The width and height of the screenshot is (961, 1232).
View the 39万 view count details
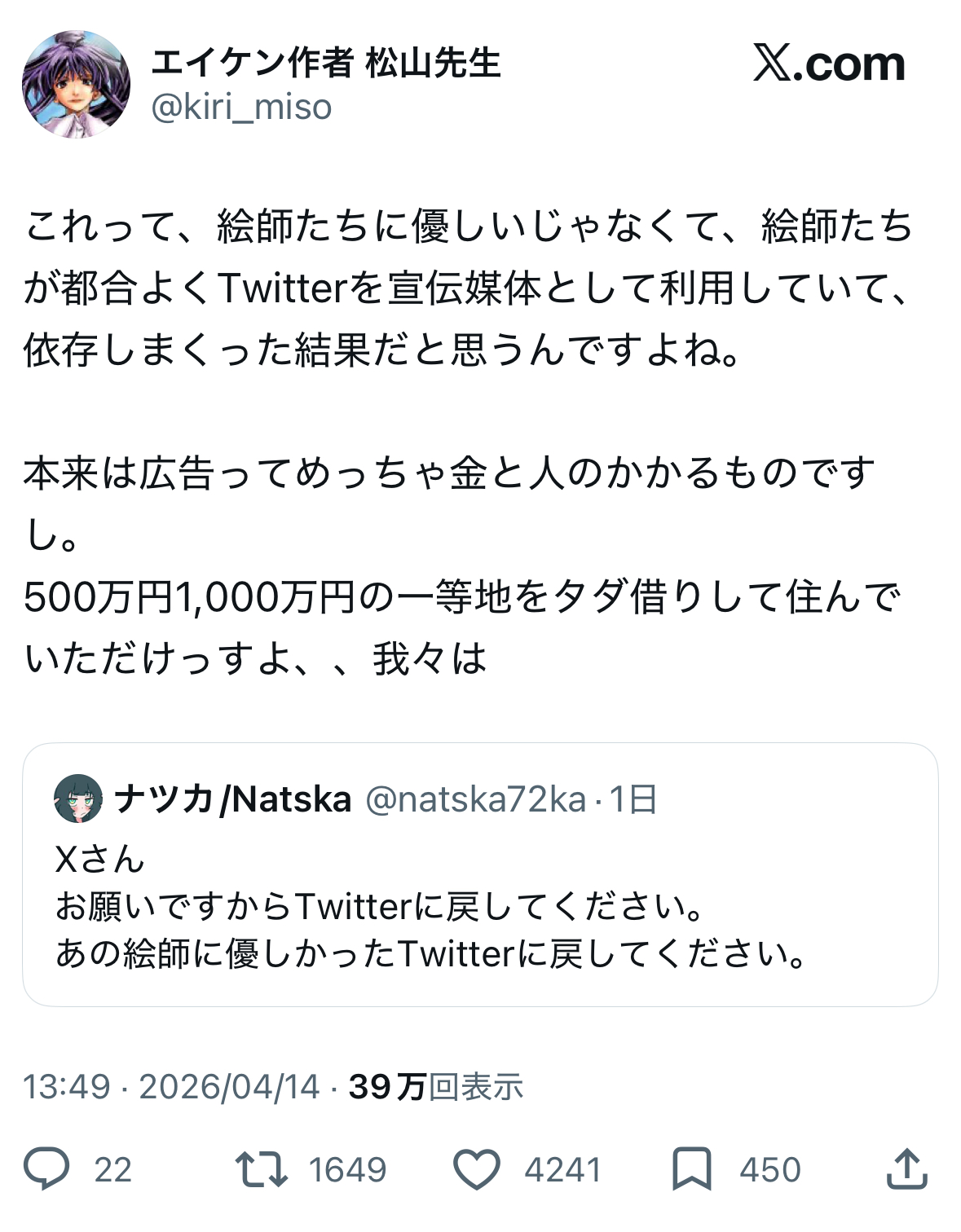click(434, 1086)
